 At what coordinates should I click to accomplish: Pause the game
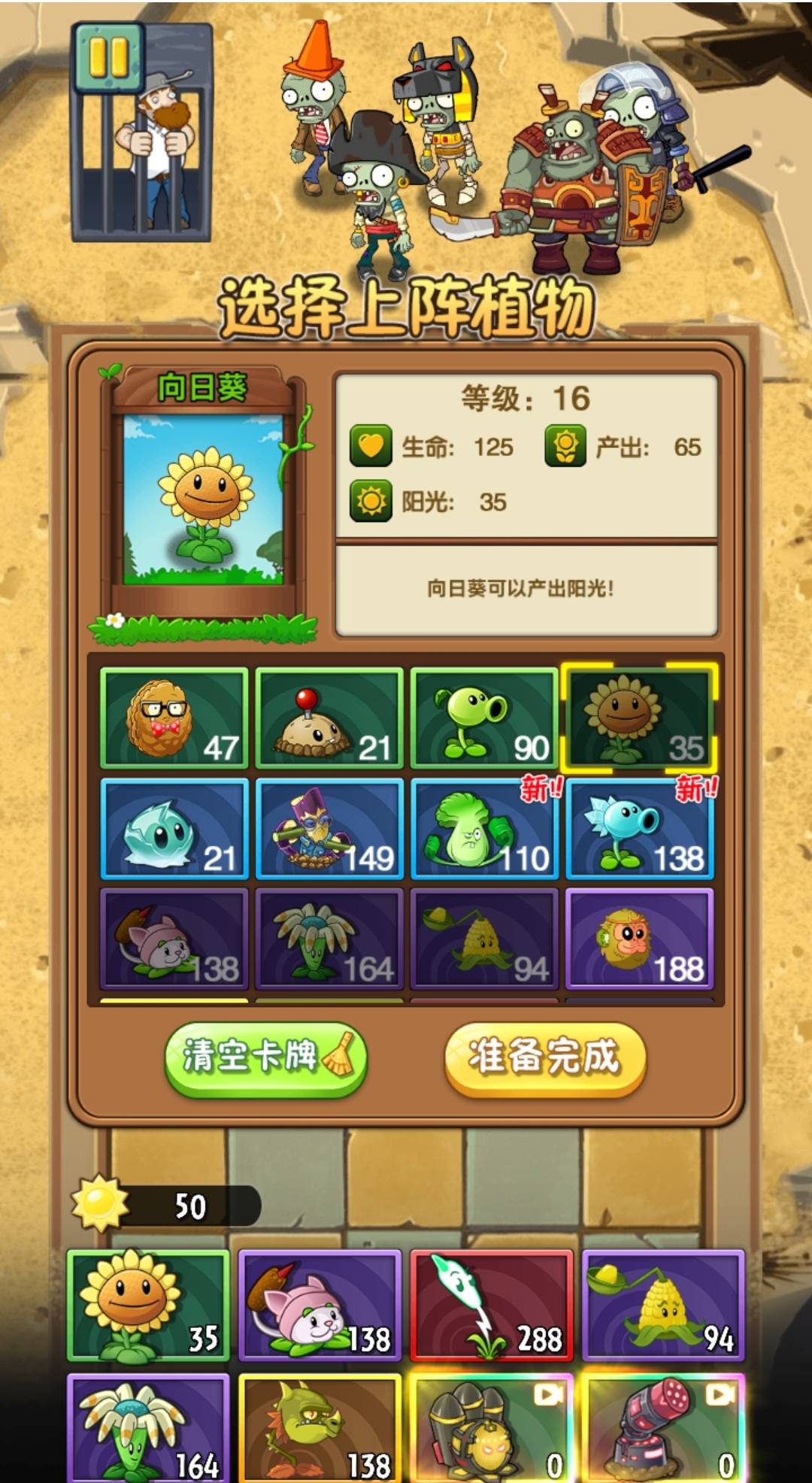109,56
